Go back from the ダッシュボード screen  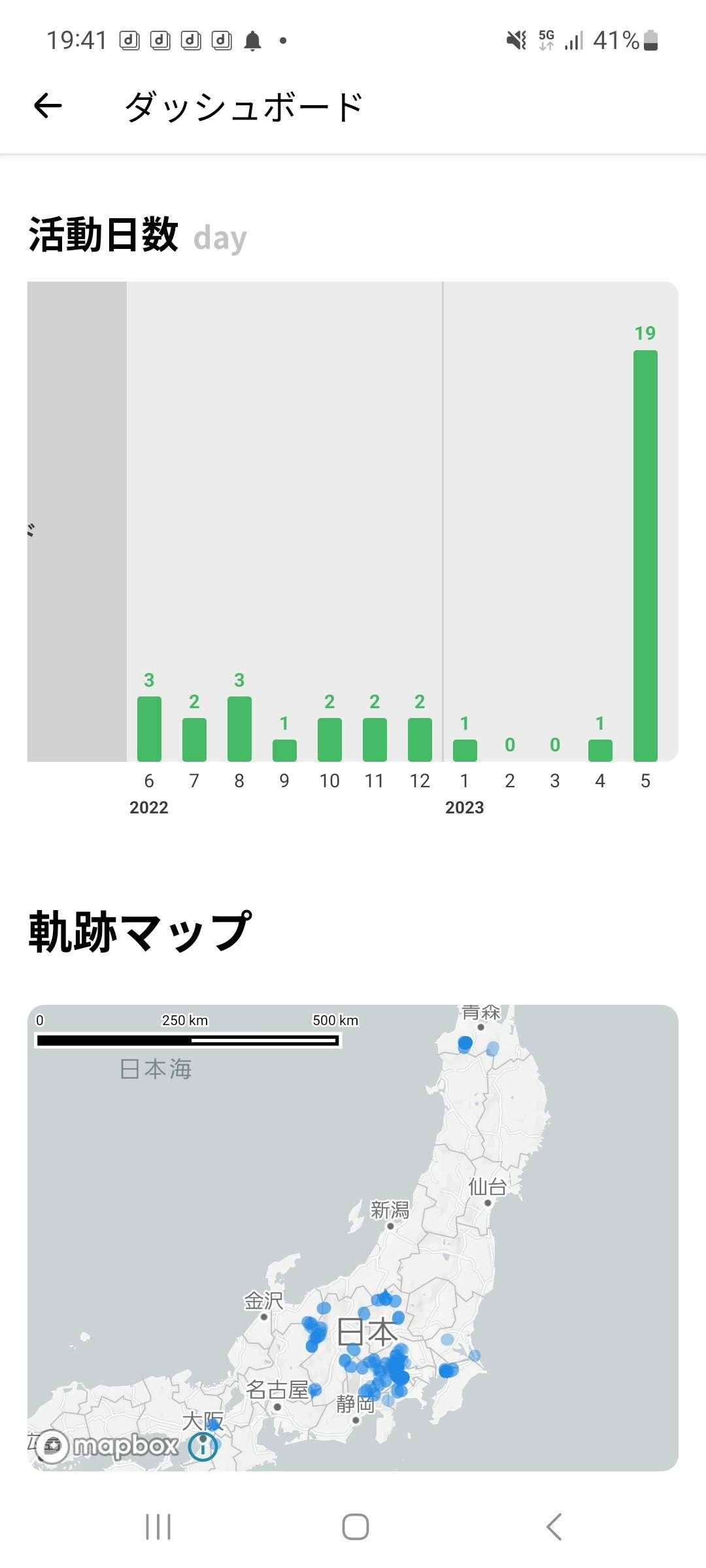[48, 105]
